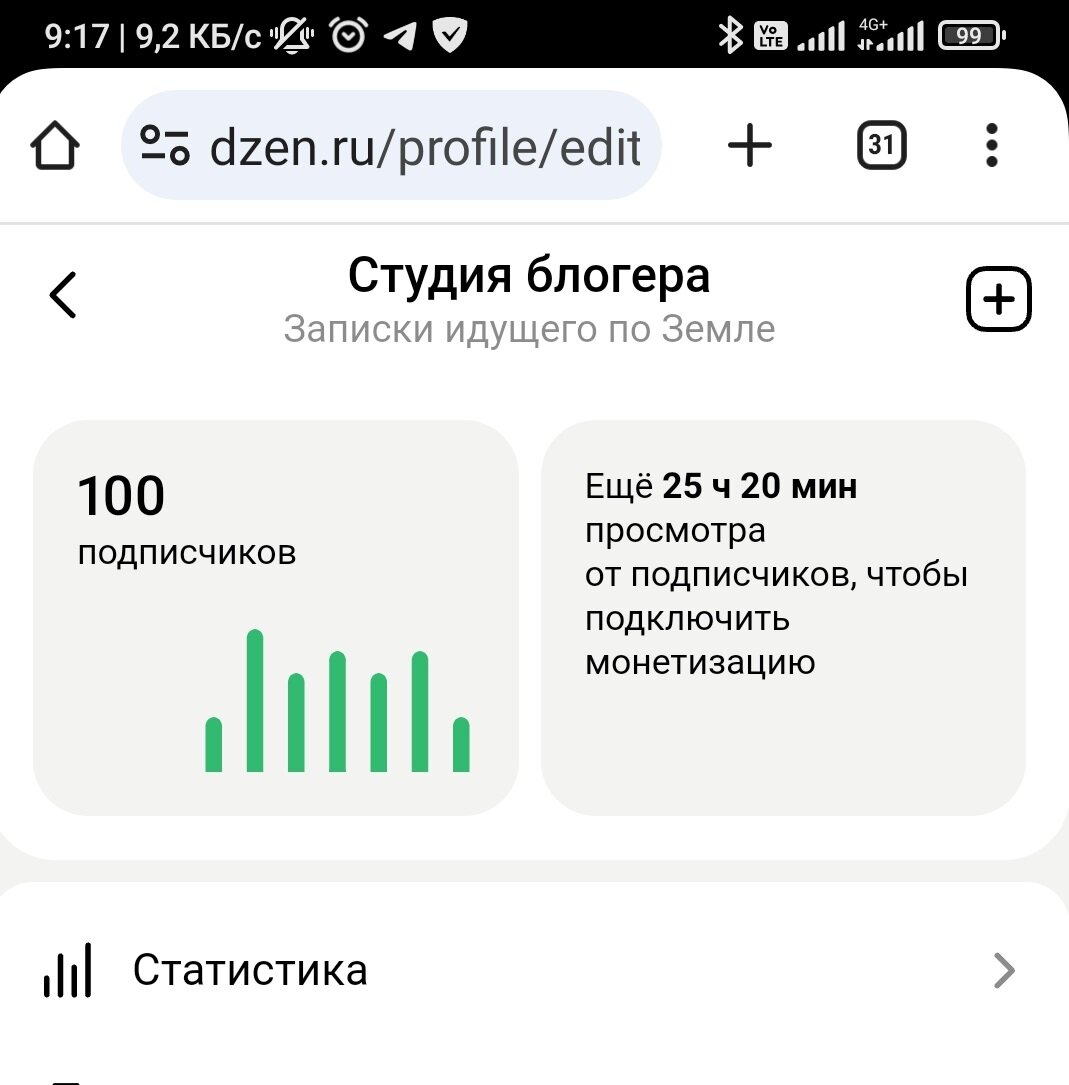This screenshot has width=1069, height=1085.
Task: Open the browser three-dot menu
Action: (x=991, y=145)
